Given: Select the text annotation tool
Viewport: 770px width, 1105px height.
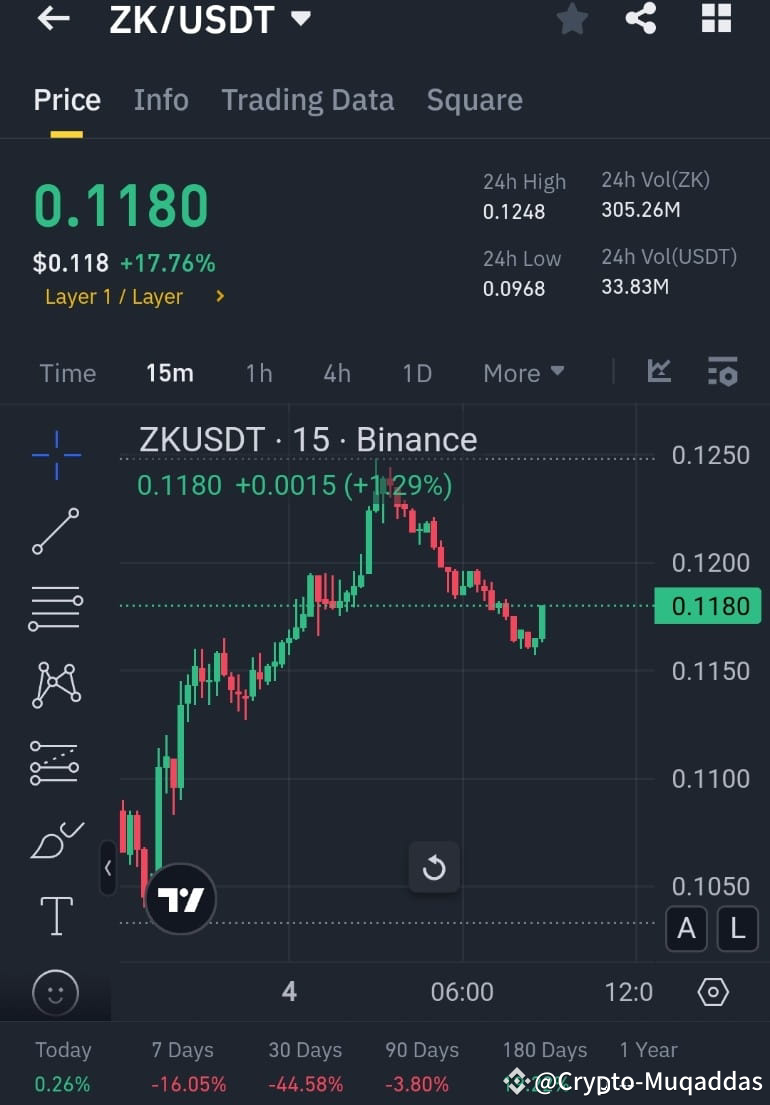Looking at the screenshot, I should (x=55, y=914).
